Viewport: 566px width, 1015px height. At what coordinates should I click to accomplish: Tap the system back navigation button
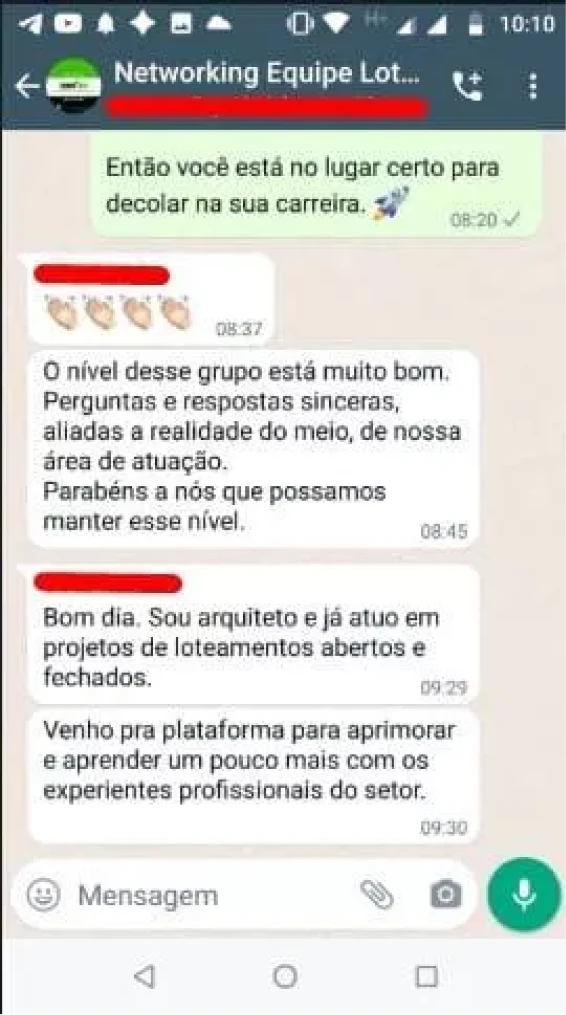[x=144, y=976]
